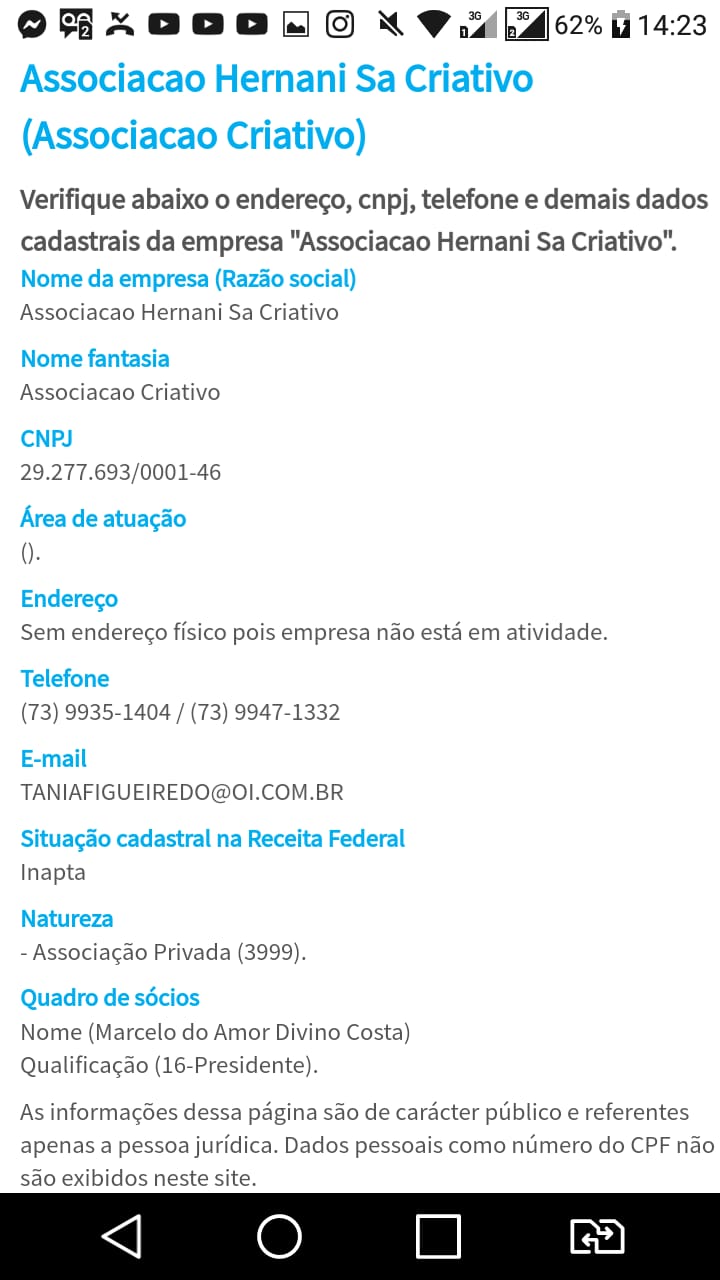Screen dimensions: 720x1280
Task: Open recent apps with the square button
Action: [438, 1237]
